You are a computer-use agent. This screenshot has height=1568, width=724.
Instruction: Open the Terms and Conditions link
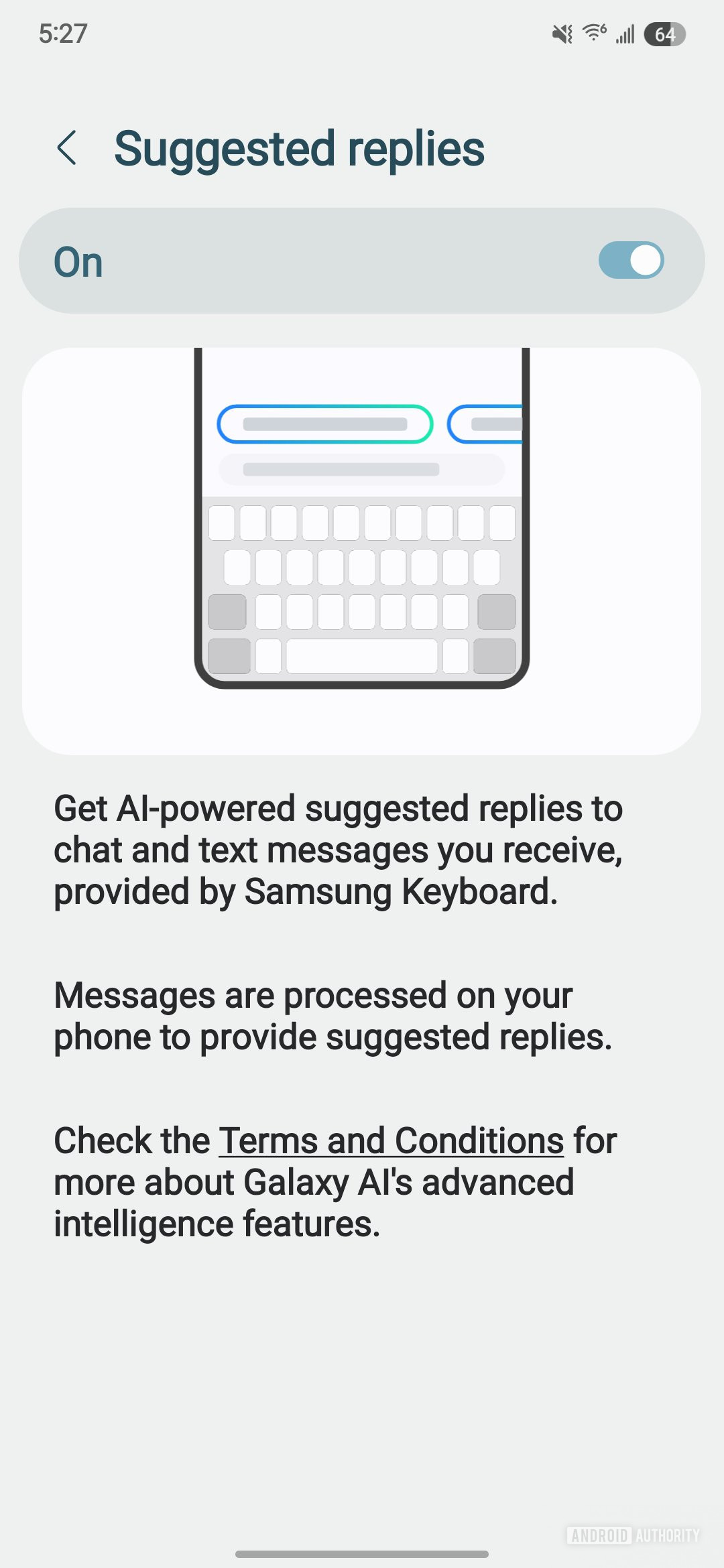coord(391,1141)
